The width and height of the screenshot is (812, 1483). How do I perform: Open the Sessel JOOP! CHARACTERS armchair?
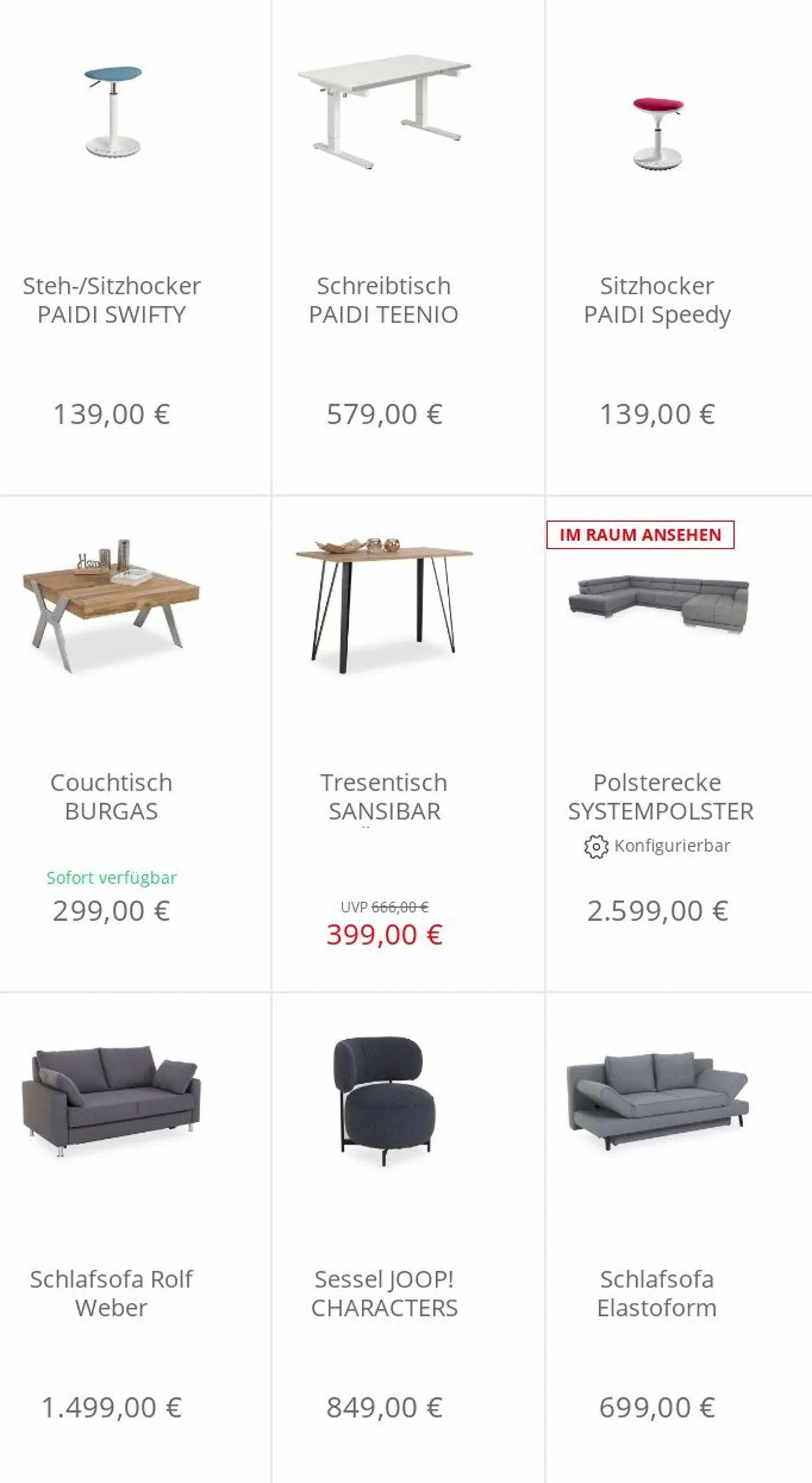click(384, 1293)
